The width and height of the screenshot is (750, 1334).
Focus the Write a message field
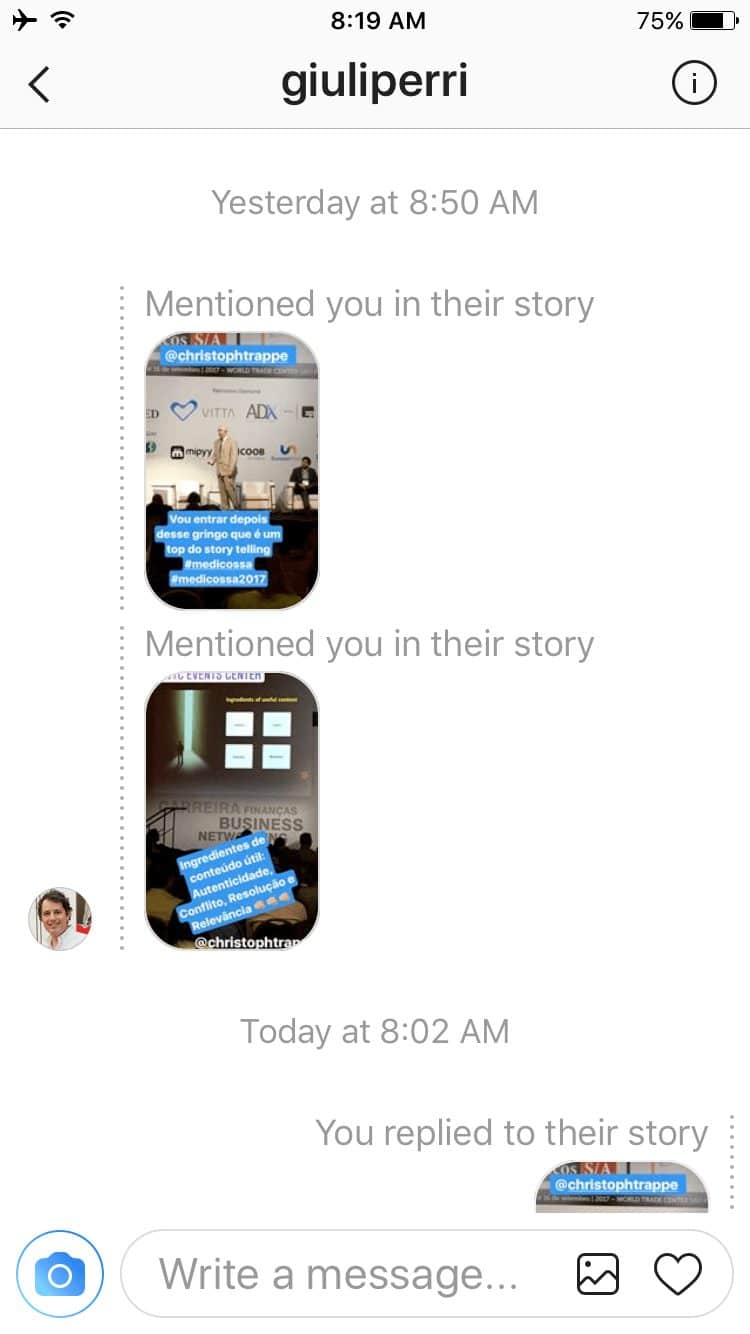click(x=340, y=1274)
